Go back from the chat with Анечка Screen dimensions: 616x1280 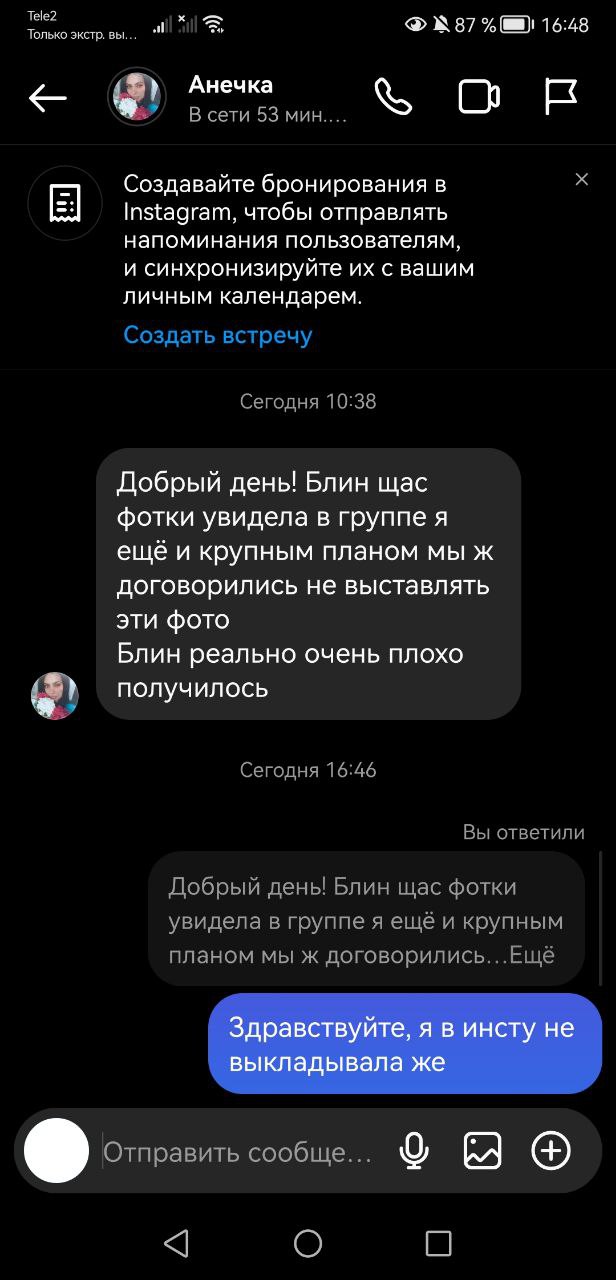click(x=47, y=97)
